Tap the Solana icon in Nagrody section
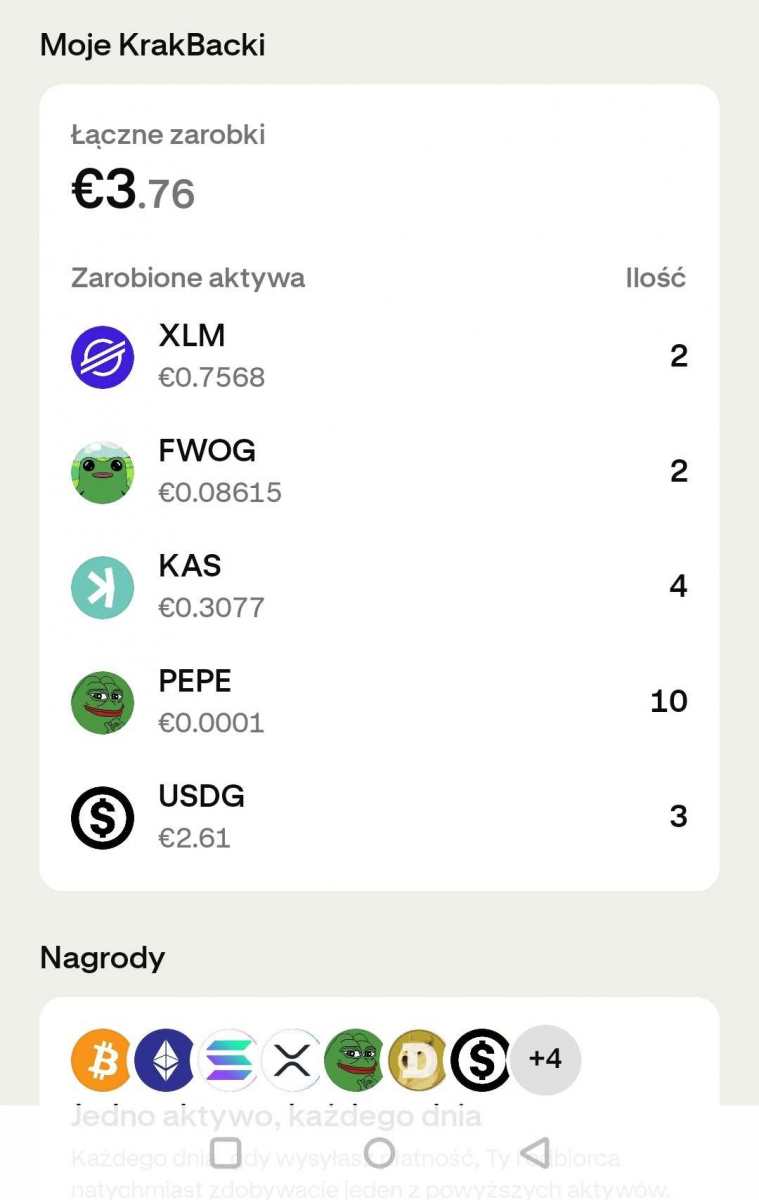Image resolution: width=759 pixels, height=1200 pixels. tap(228, 1060)
